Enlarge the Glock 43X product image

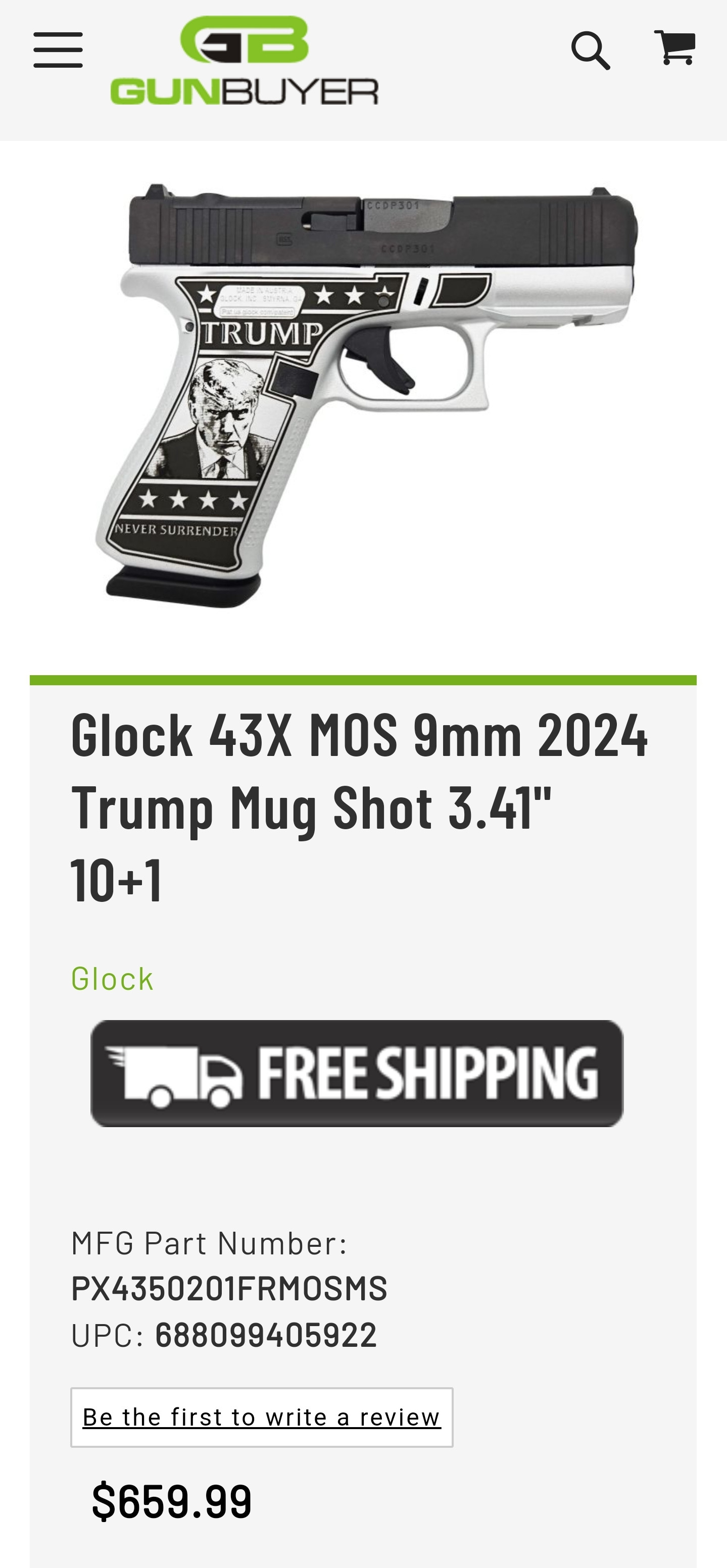365,395
